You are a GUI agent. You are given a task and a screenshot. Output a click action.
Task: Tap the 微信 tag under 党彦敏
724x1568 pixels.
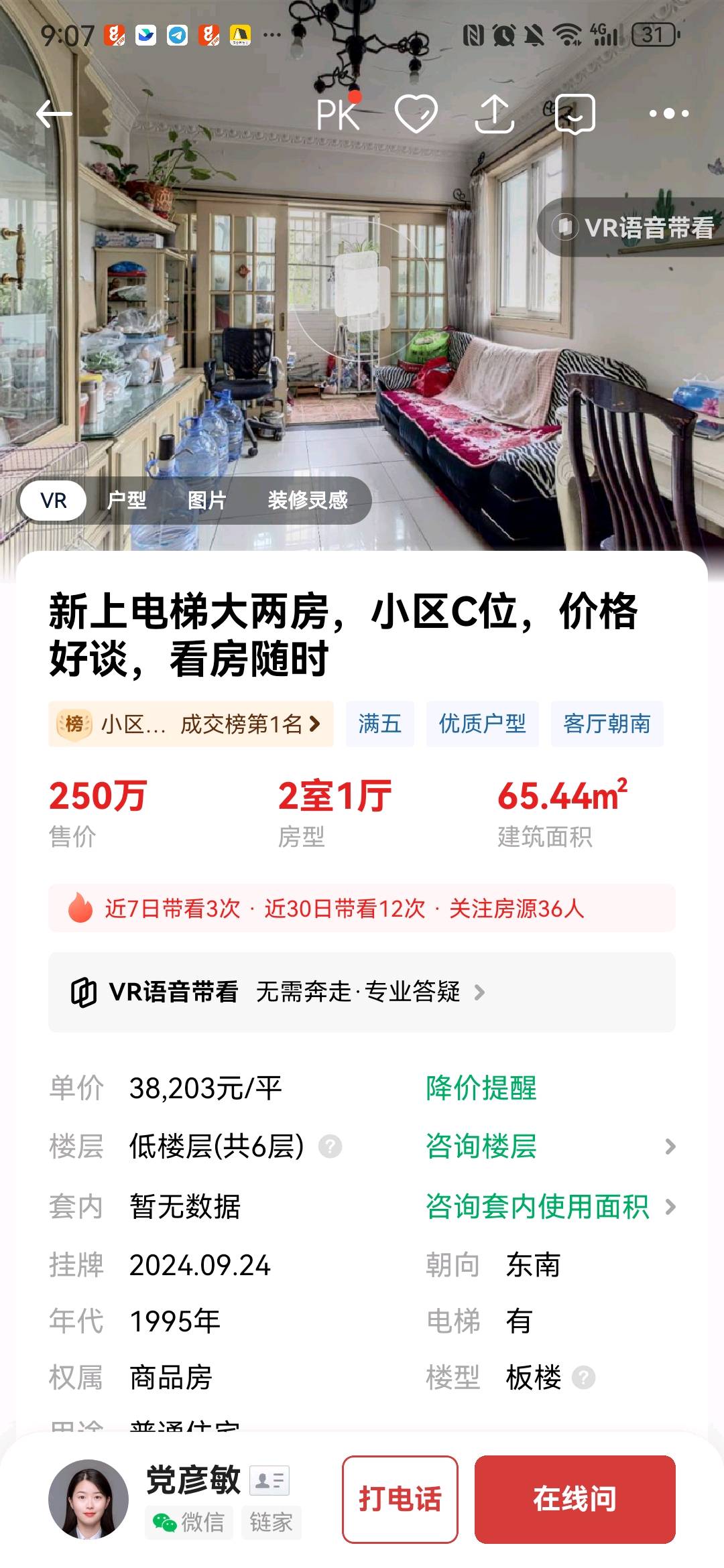[x=189, y=1522]
